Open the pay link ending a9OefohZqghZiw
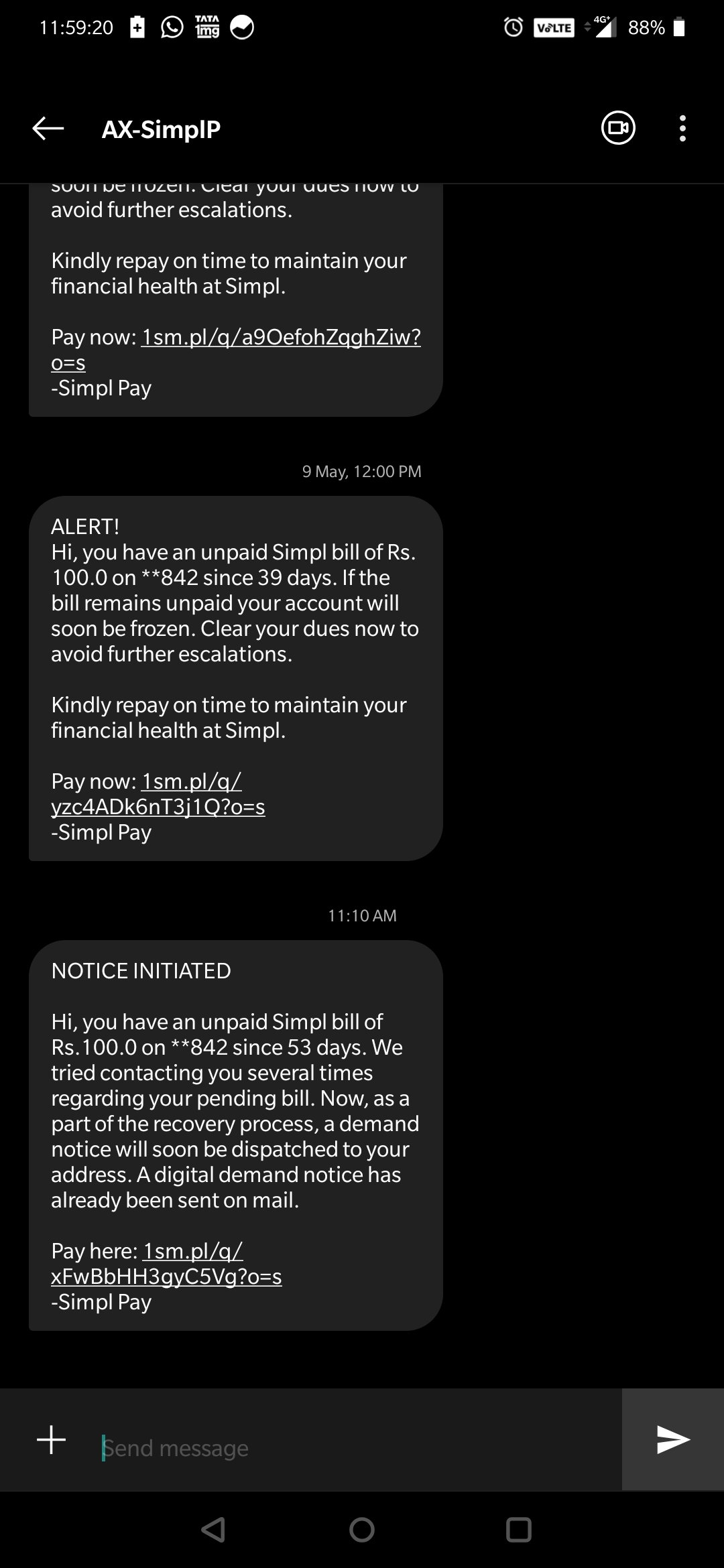This screenshot has height=1568, width=724. click(x=281, y=337)
